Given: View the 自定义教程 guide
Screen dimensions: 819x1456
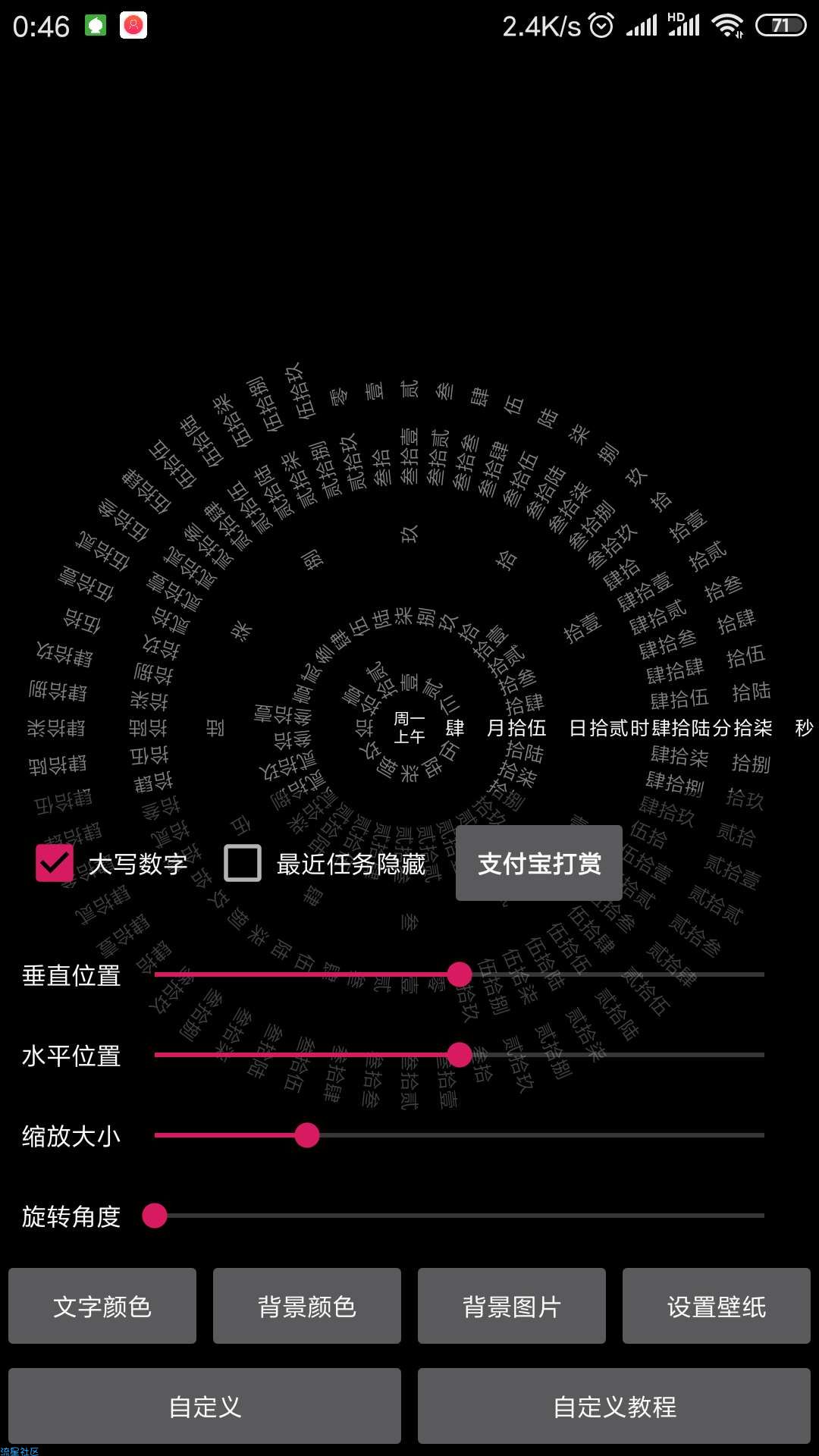Looking at the screenshot, I should coord(614,1406).
